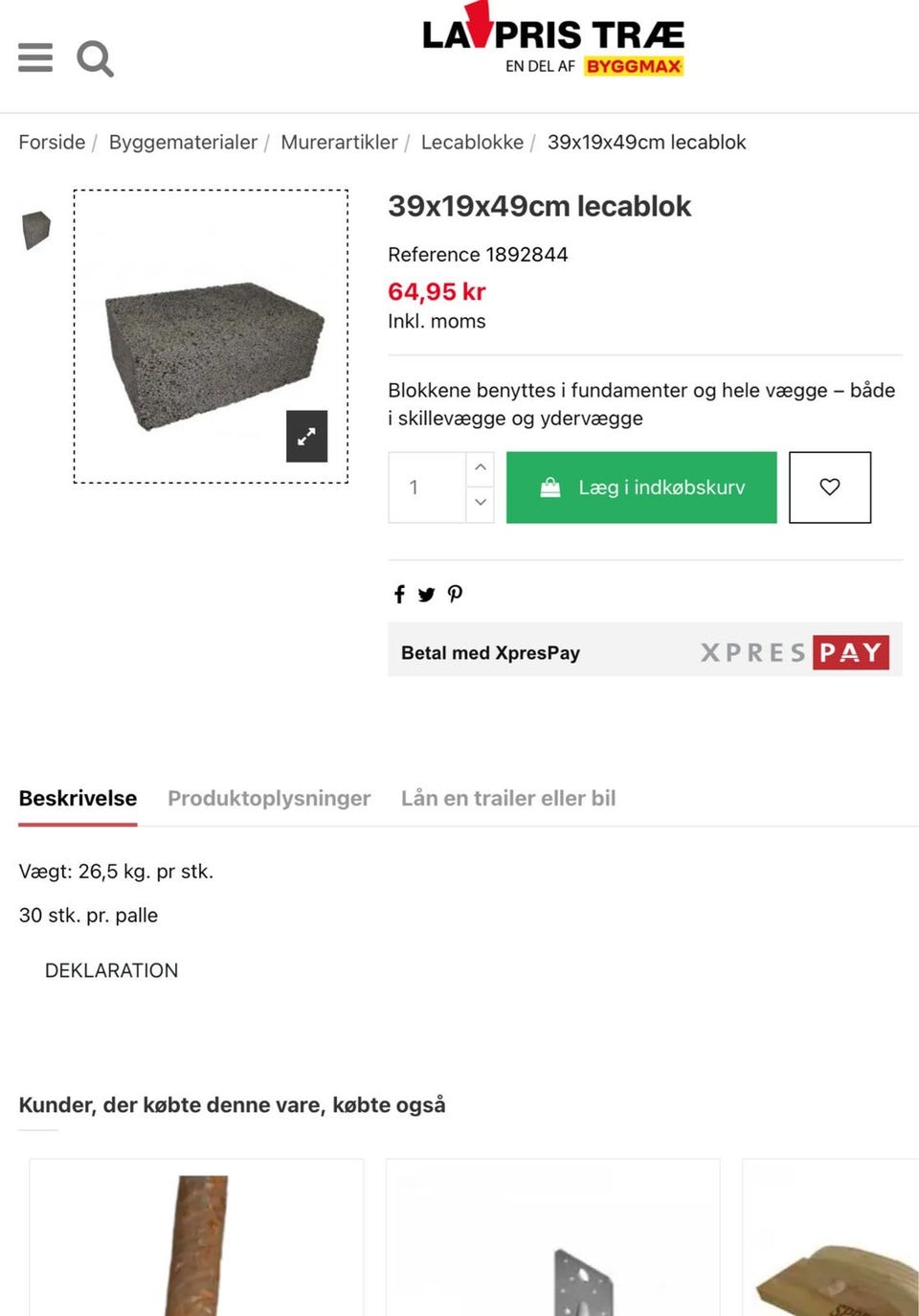Pin the product to Pinterest
Image resolution: width=919 pixels, height=1316 pixels.
456,594
